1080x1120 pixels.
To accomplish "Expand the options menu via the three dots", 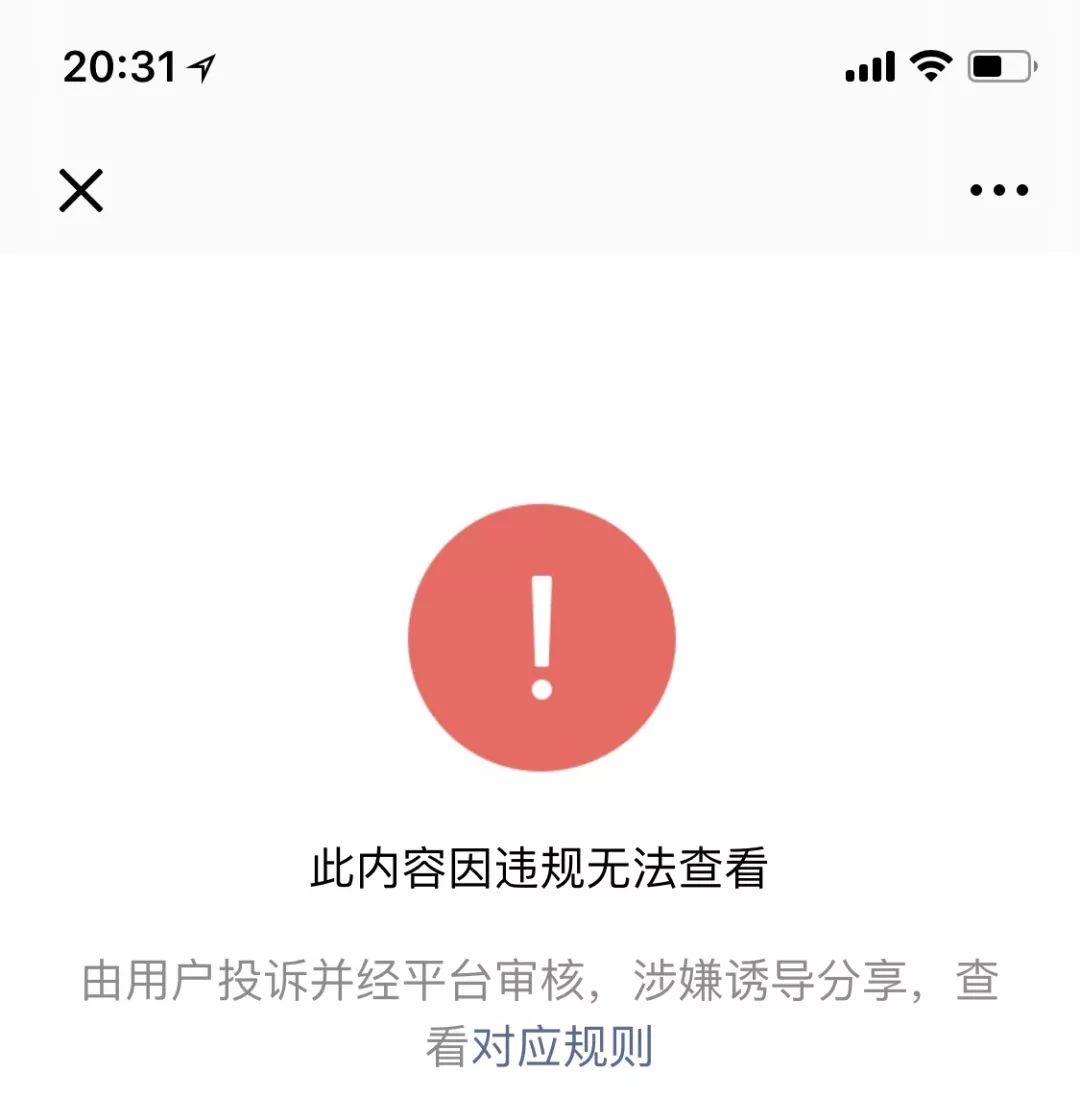I will [x=997, y=190].
